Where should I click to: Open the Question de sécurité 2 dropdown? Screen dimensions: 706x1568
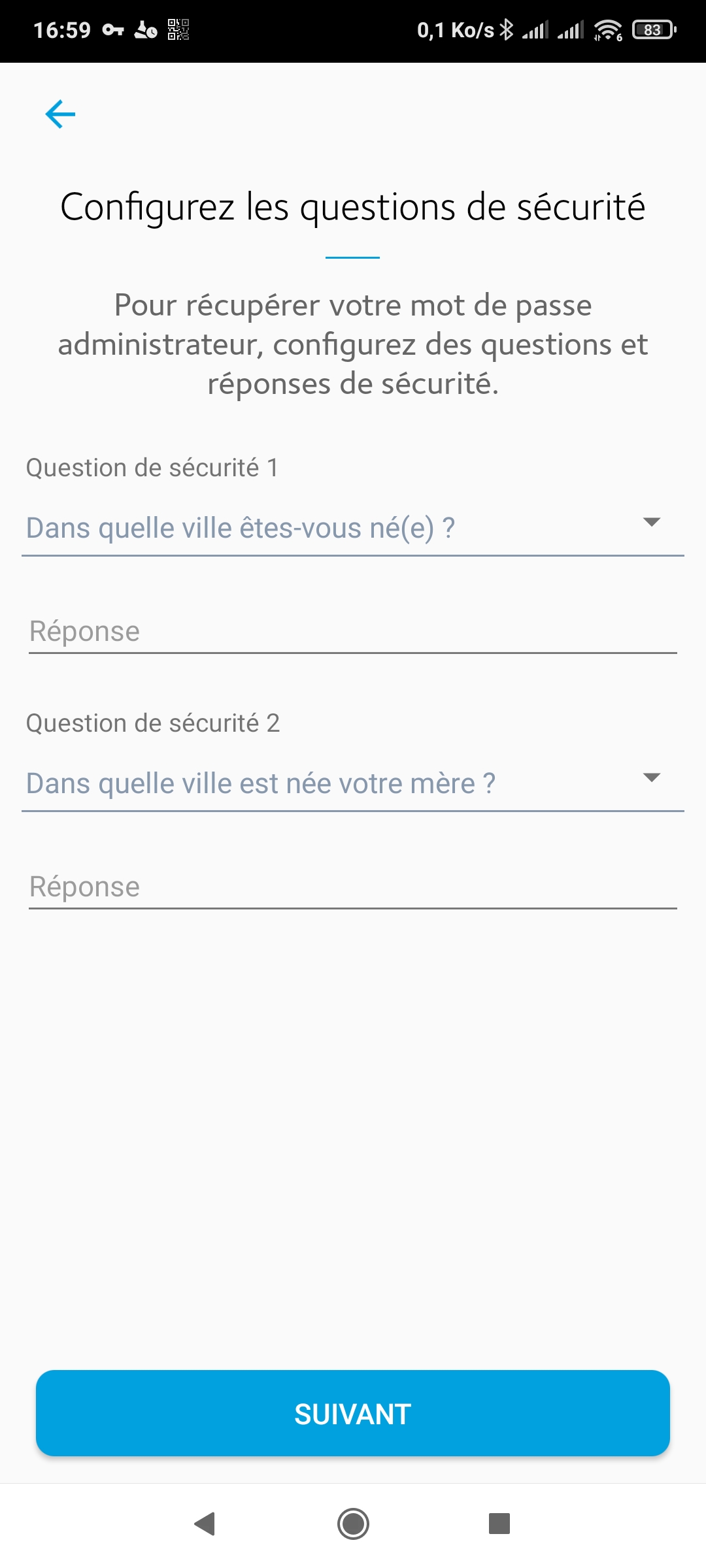click(x=352, y=783)
